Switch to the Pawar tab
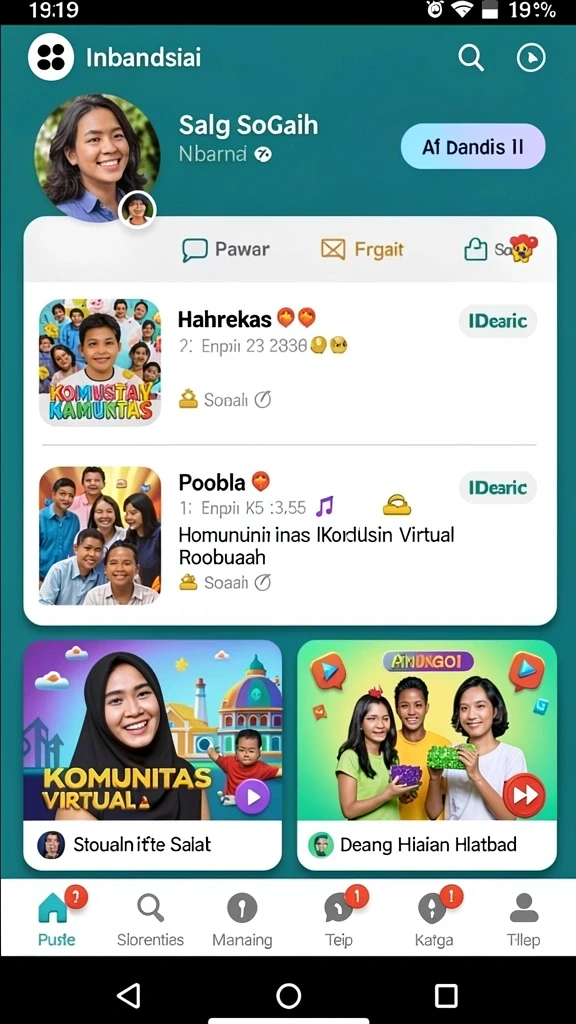Image resolution: width=576 pixels, height=1024 pixels. tap(225, 249)
